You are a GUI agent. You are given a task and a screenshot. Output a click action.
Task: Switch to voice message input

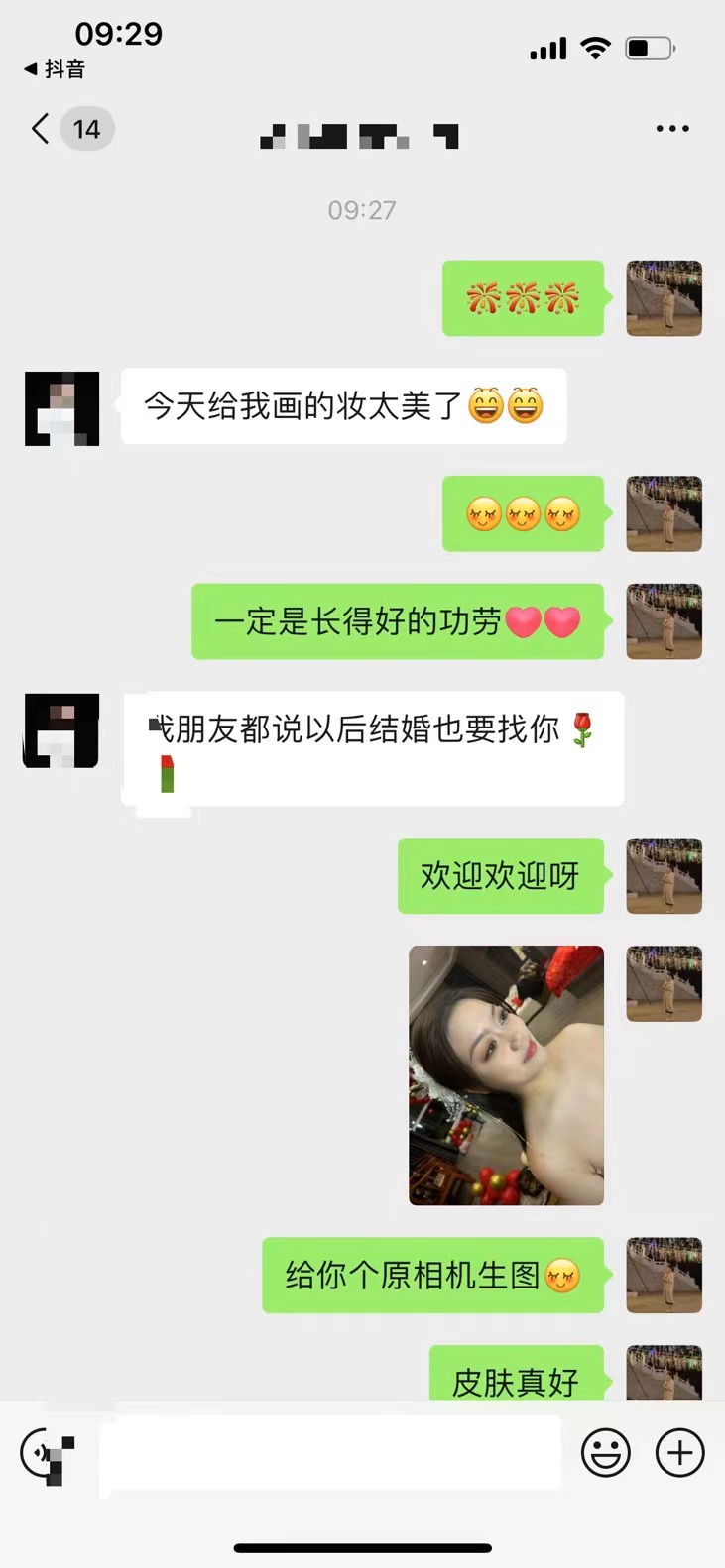(46, 1453)
